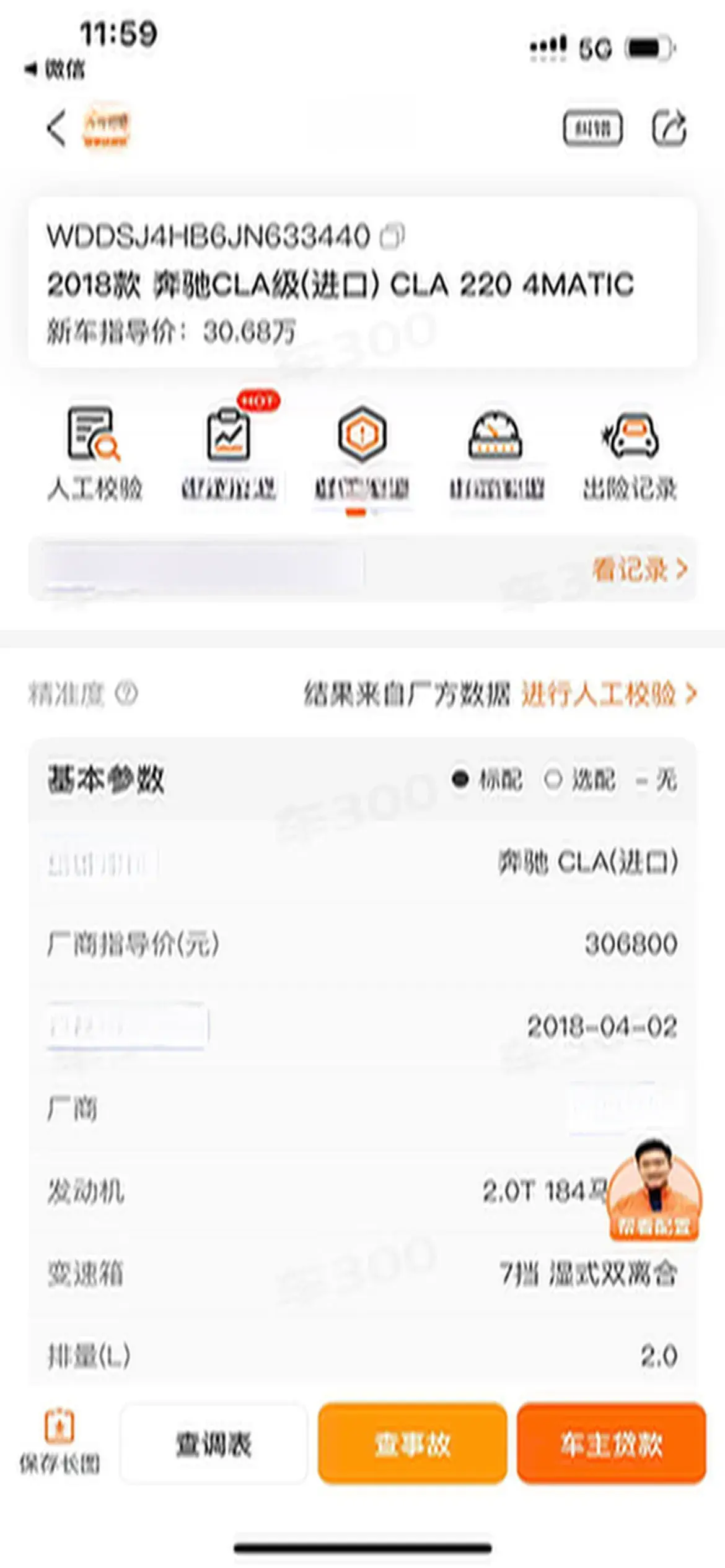Tap the 查调表 button
Screen dimensions: 725x1568
tap(214, 1444)
